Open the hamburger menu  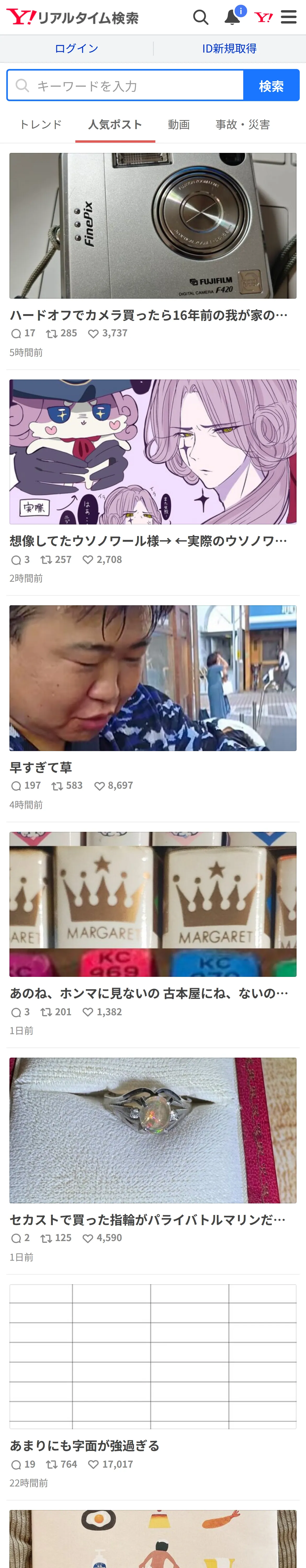click(289, 17)
